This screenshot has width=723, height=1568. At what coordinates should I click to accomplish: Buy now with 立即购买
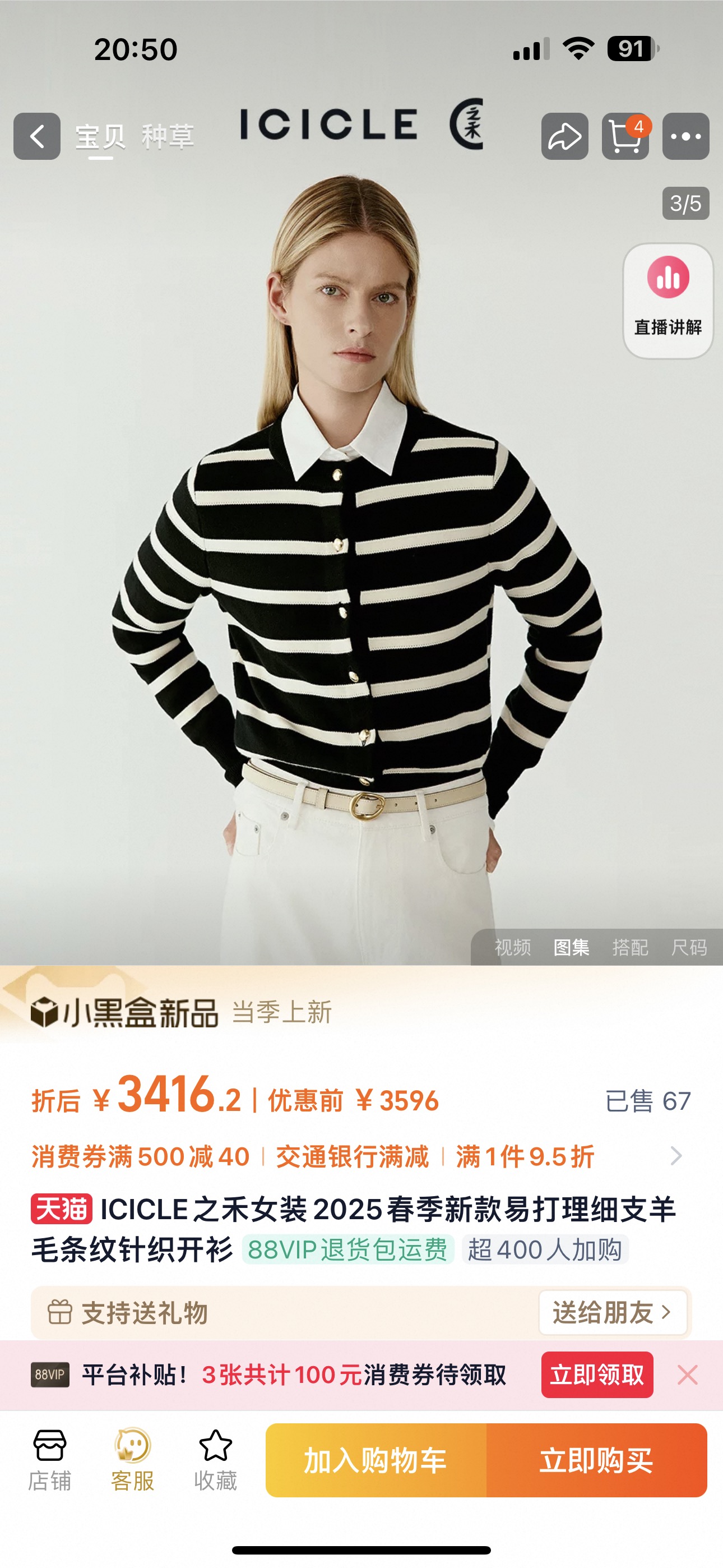(x=596, y=1460)
